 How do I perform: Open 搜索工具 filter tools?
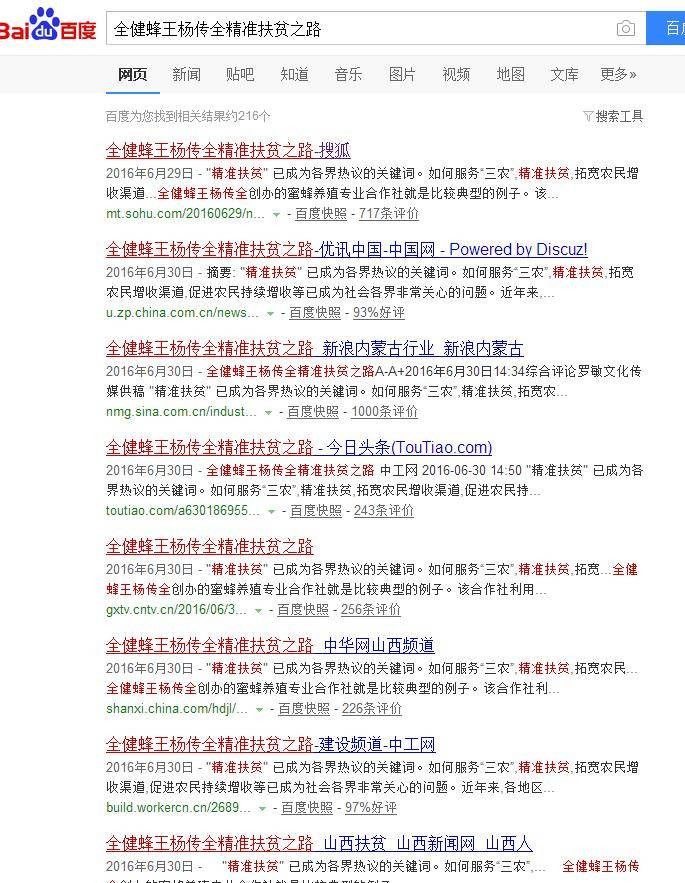613,116
